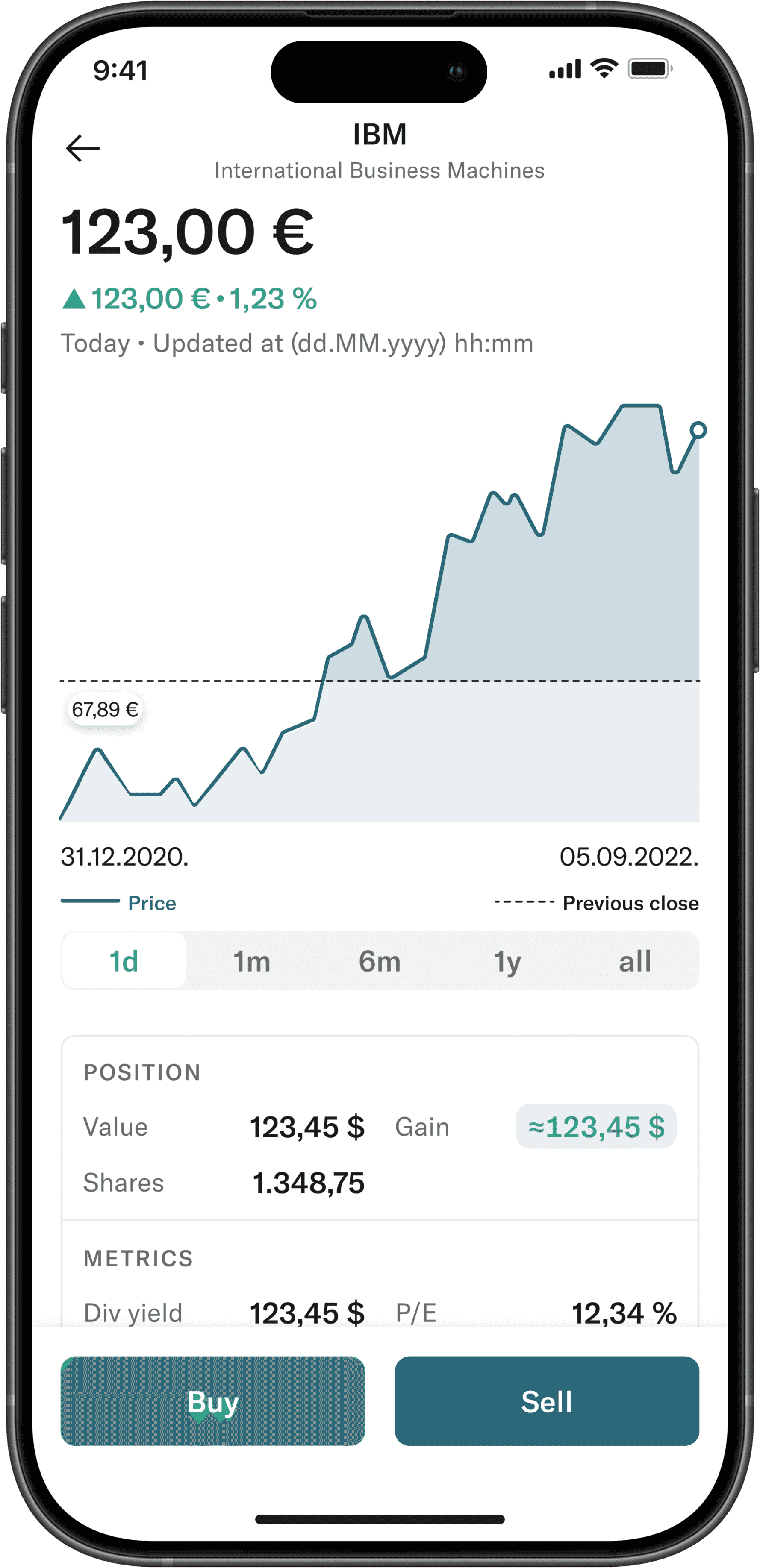Show the 1y price chart

[507, 961]
